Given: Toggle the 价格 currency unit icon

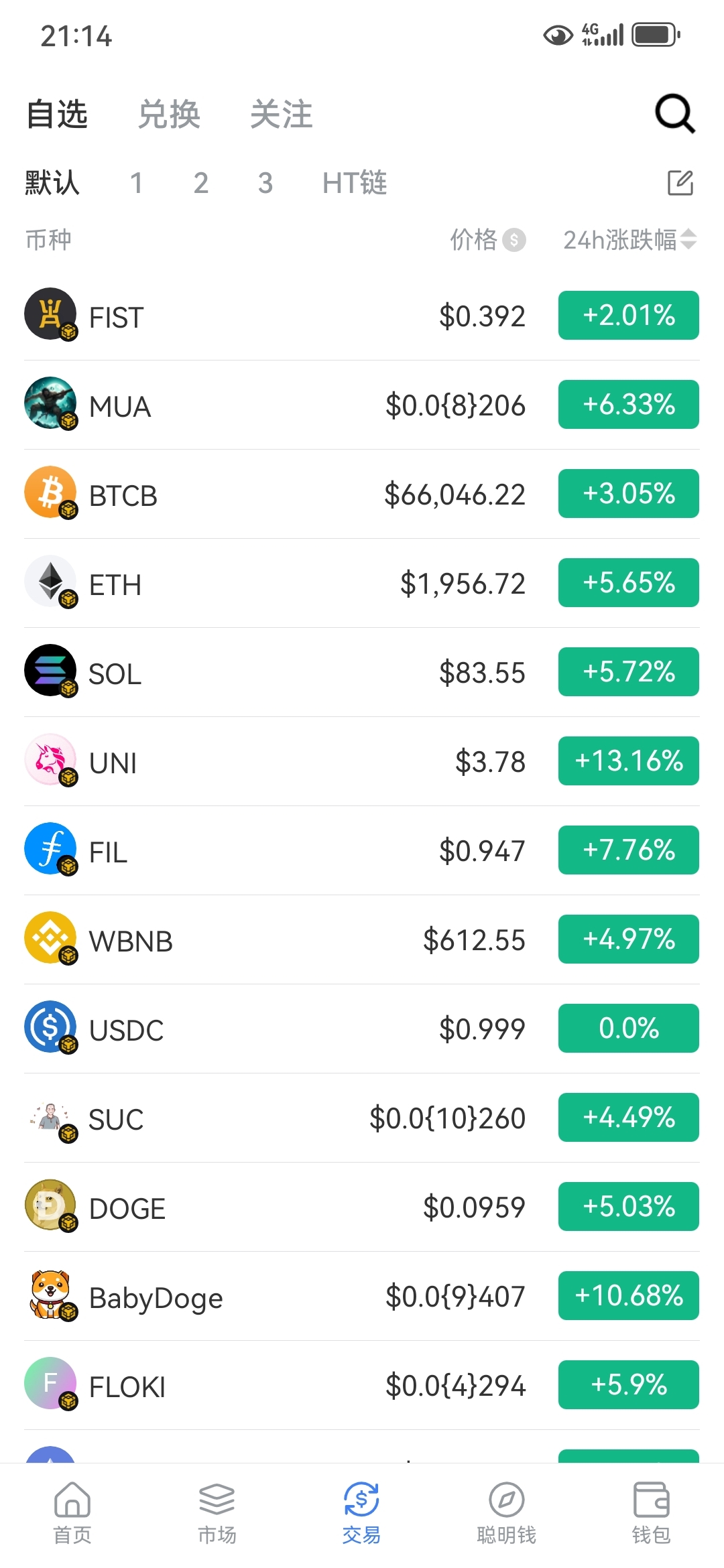Looking at the screenshot, I should click(x=514, y=239).
